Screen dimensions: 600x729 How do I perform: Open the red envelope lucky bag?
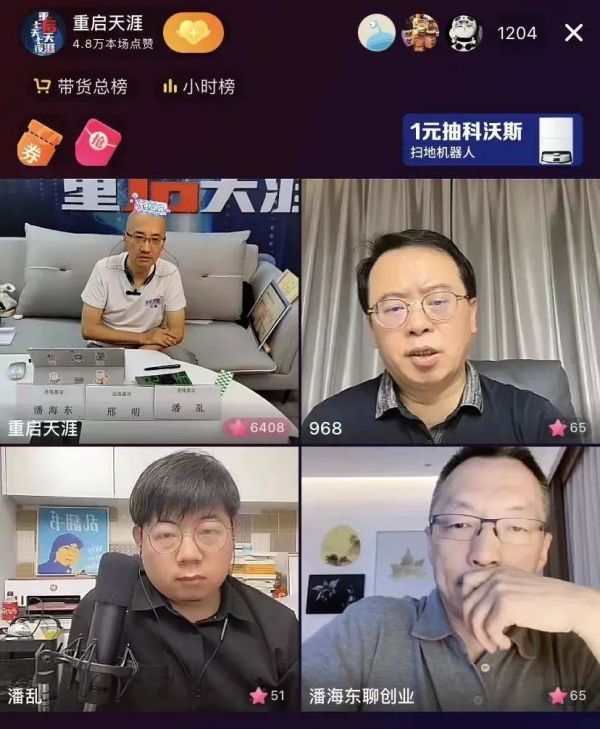(x=98, y=142)
